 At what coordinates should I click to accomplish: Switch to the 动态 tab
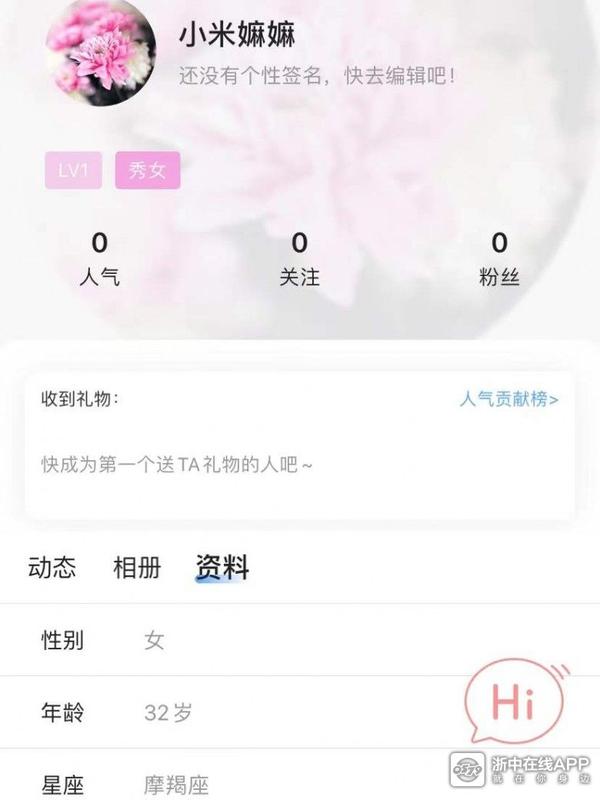(52, 569)
